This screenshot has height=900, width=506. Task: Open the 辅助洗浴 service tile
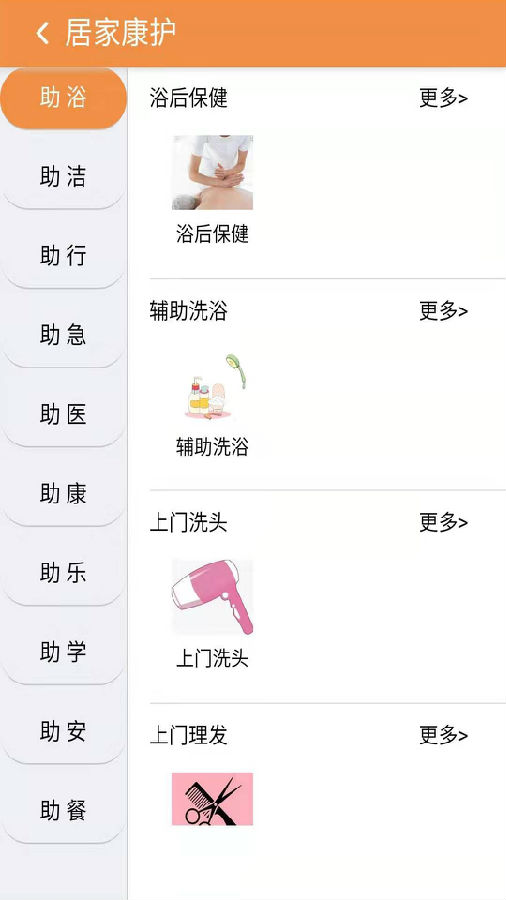pos(212,404)
